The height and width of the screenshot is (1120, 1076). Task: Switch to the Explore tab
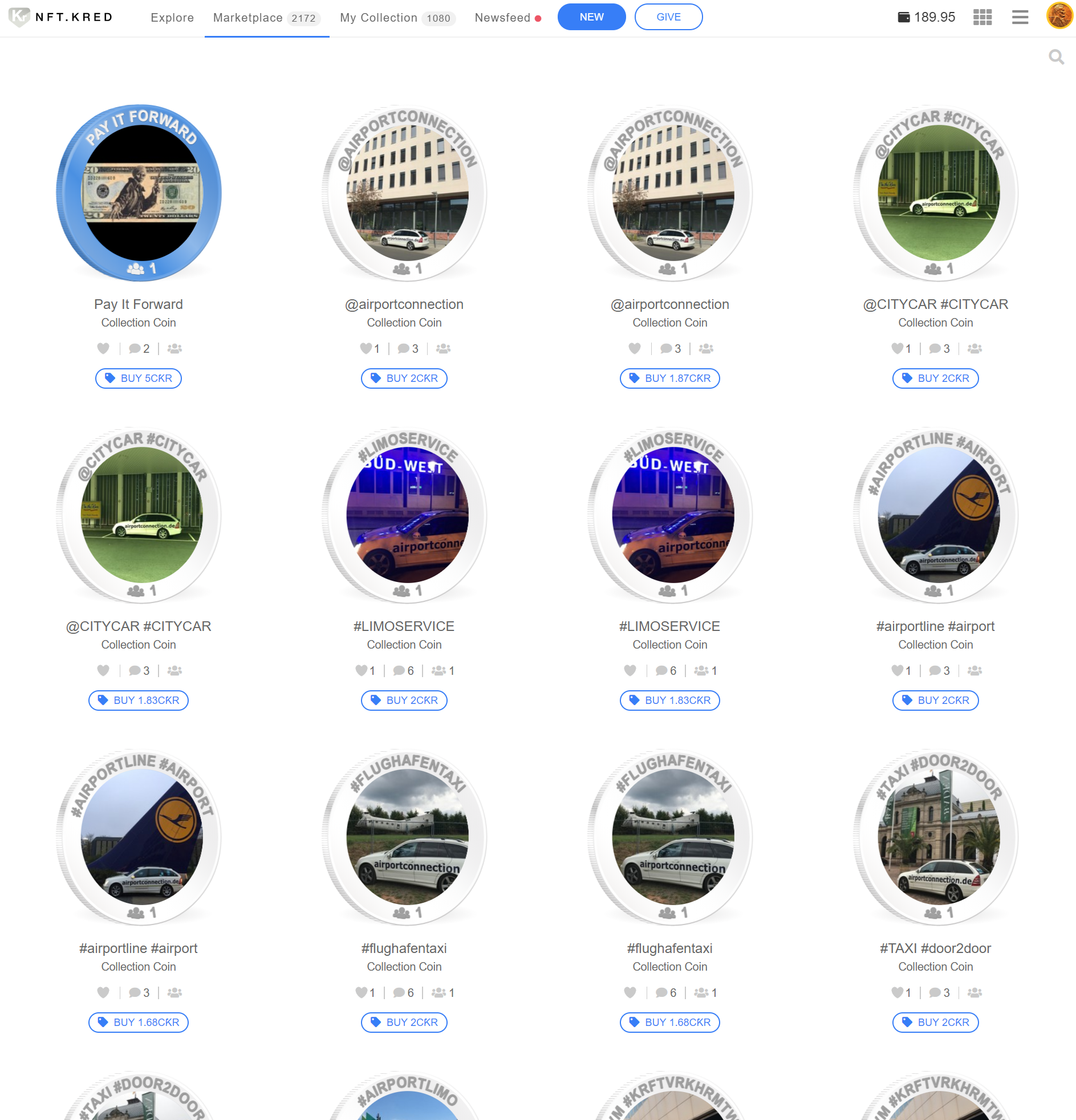(172, 18)
